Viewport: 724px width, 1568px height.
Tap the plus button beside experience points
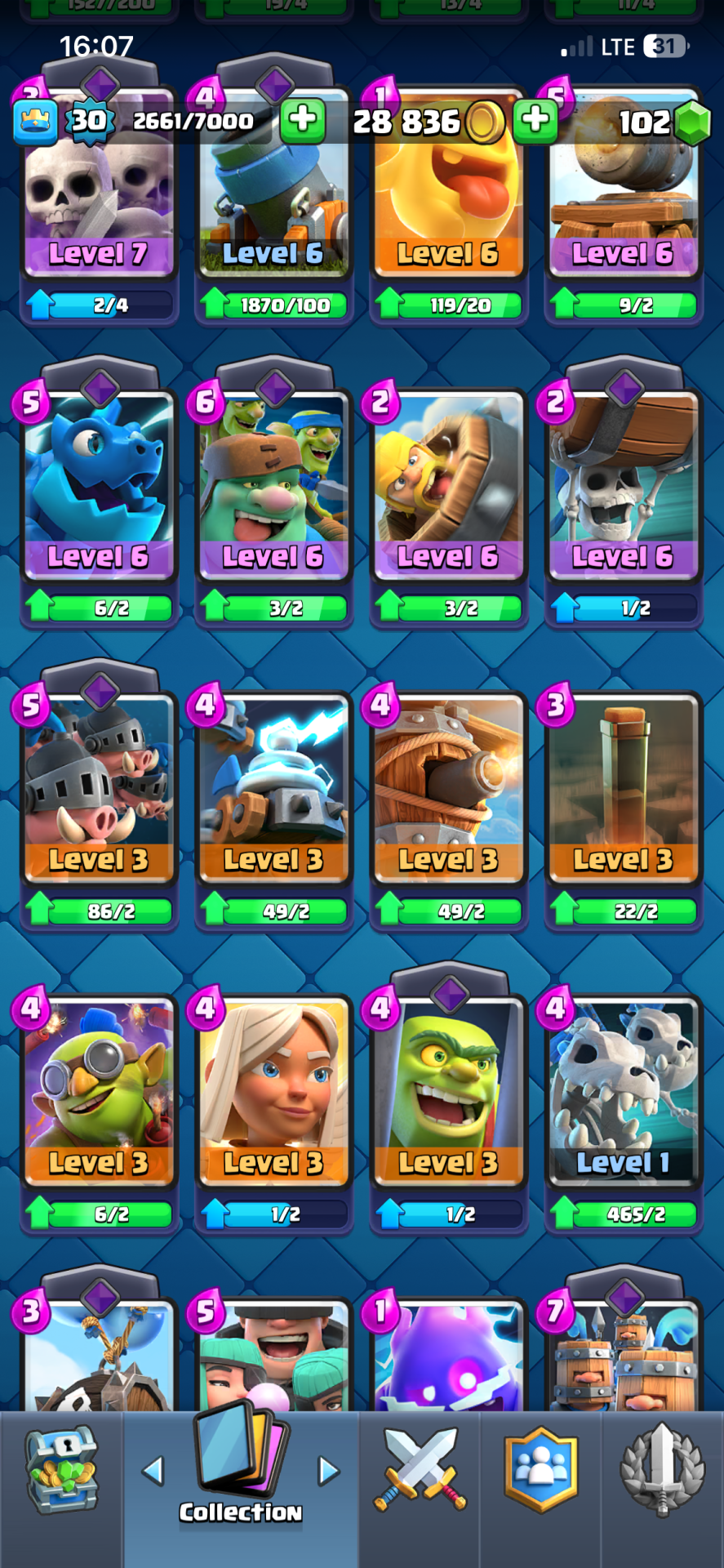pos(303,120)
